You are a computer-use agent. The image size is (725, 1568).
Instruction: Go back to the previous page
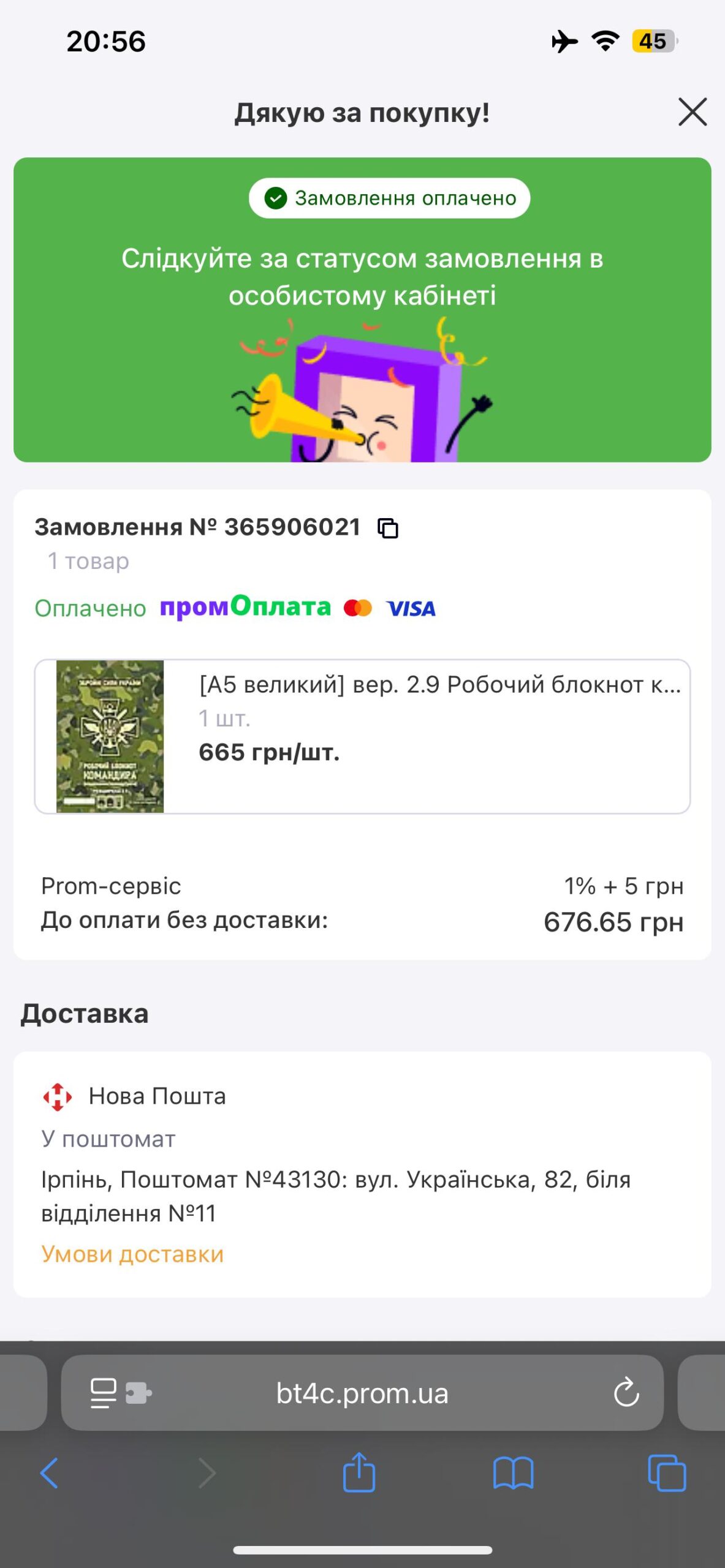pyautogui.click(x=49, y=1473)
